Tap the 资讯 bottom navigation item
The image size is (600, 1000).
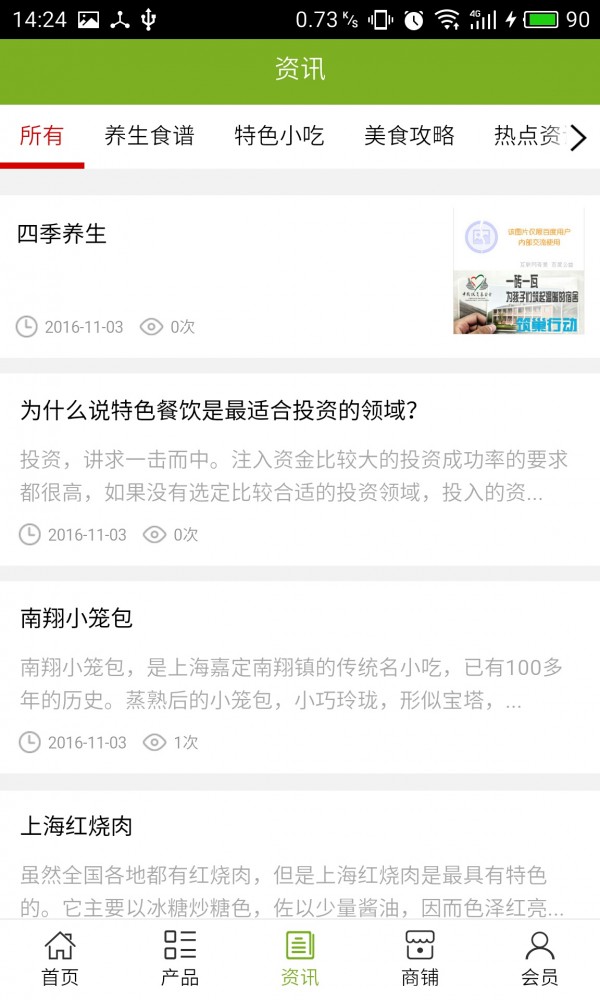coord(300,958)
